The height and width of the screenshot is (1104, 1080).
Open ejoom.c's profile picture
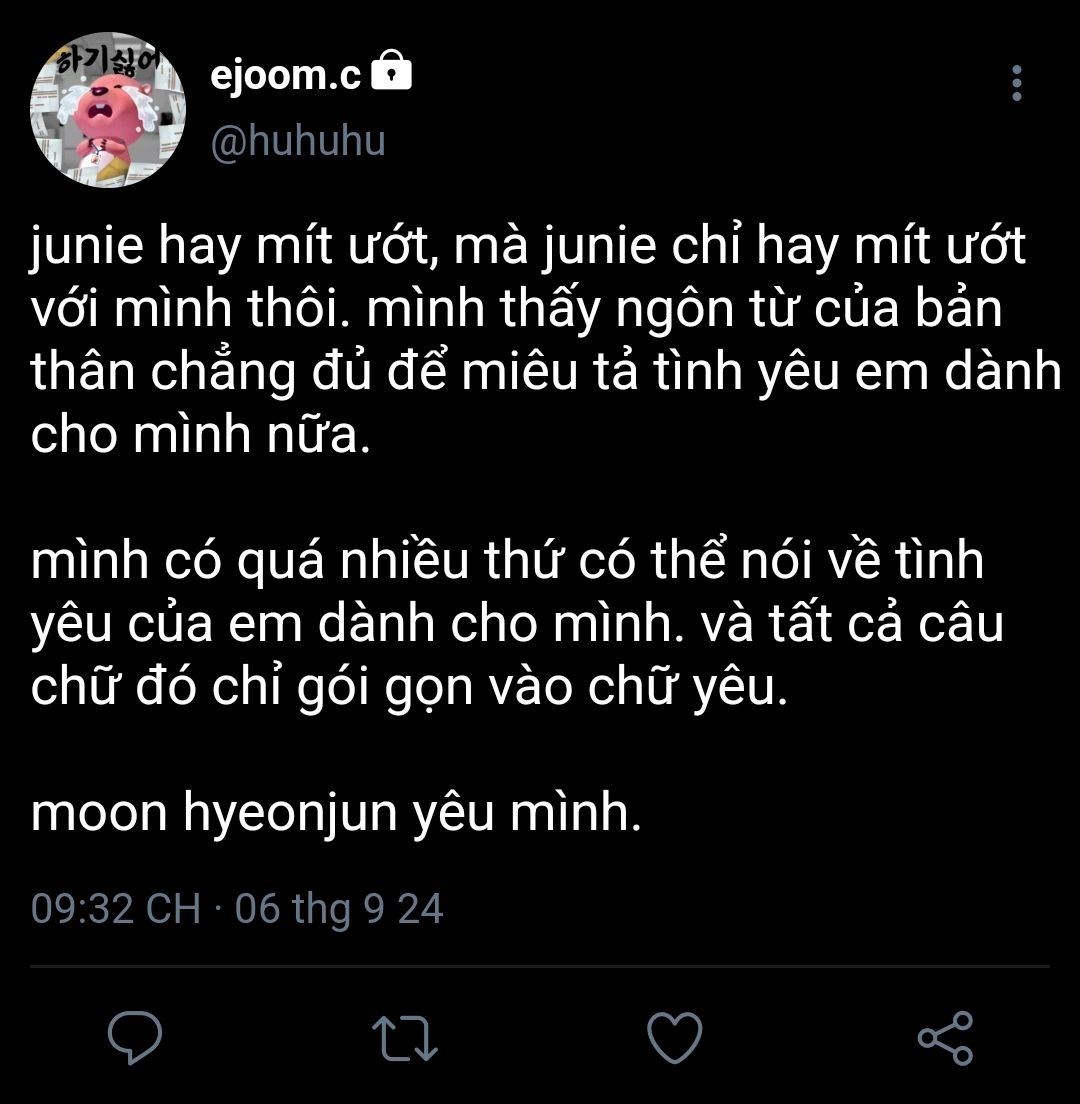(x=108, y=109)
